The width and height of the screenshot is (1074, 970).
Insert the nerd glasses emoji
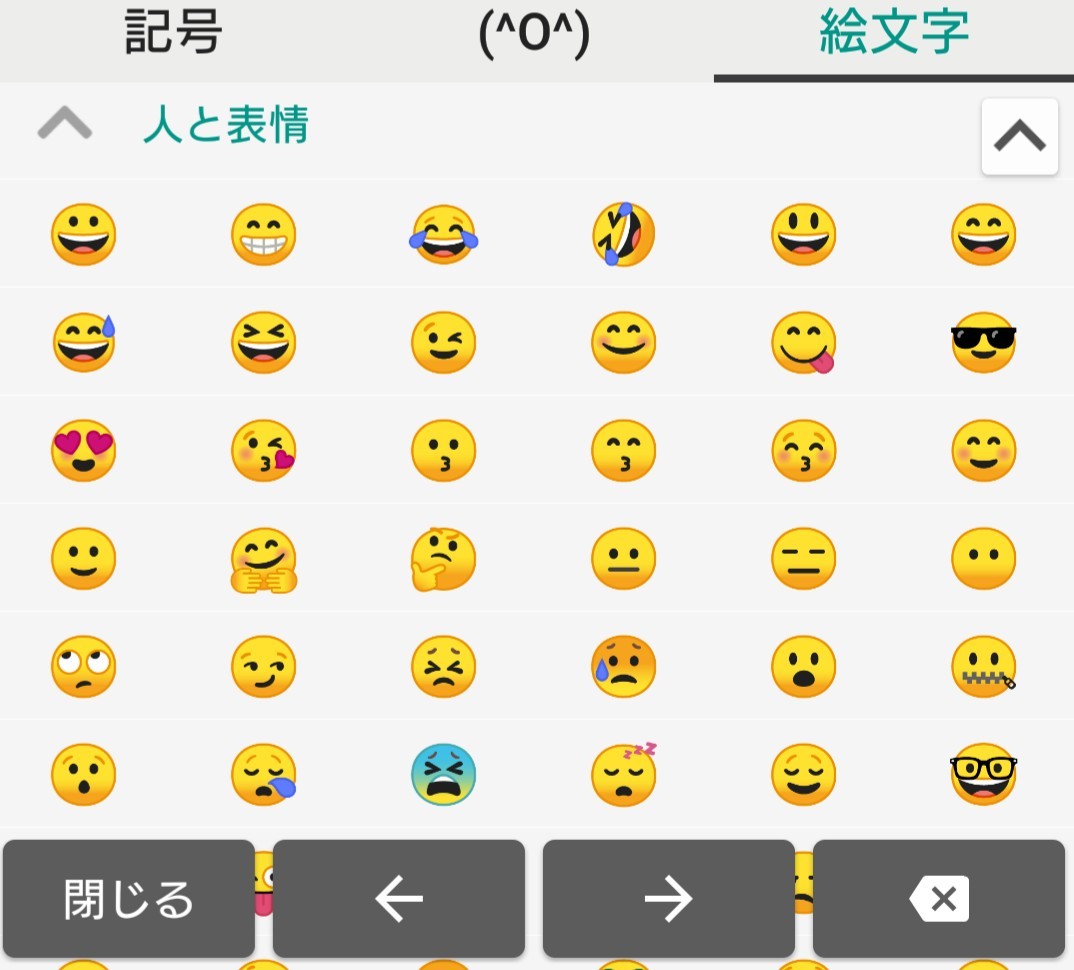(x=984, y=774)
